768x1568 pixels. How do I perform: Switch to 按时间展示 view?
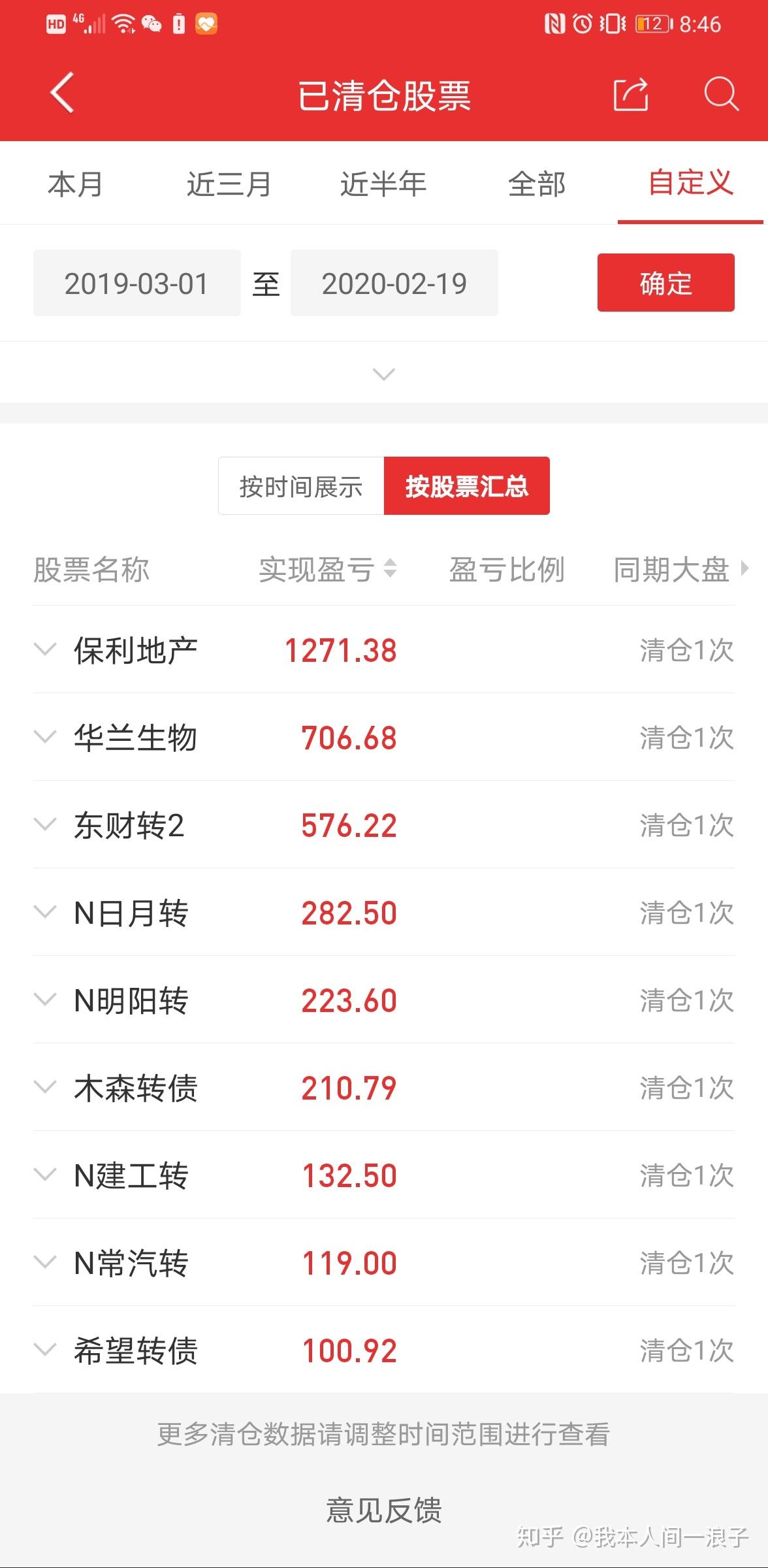301,486
